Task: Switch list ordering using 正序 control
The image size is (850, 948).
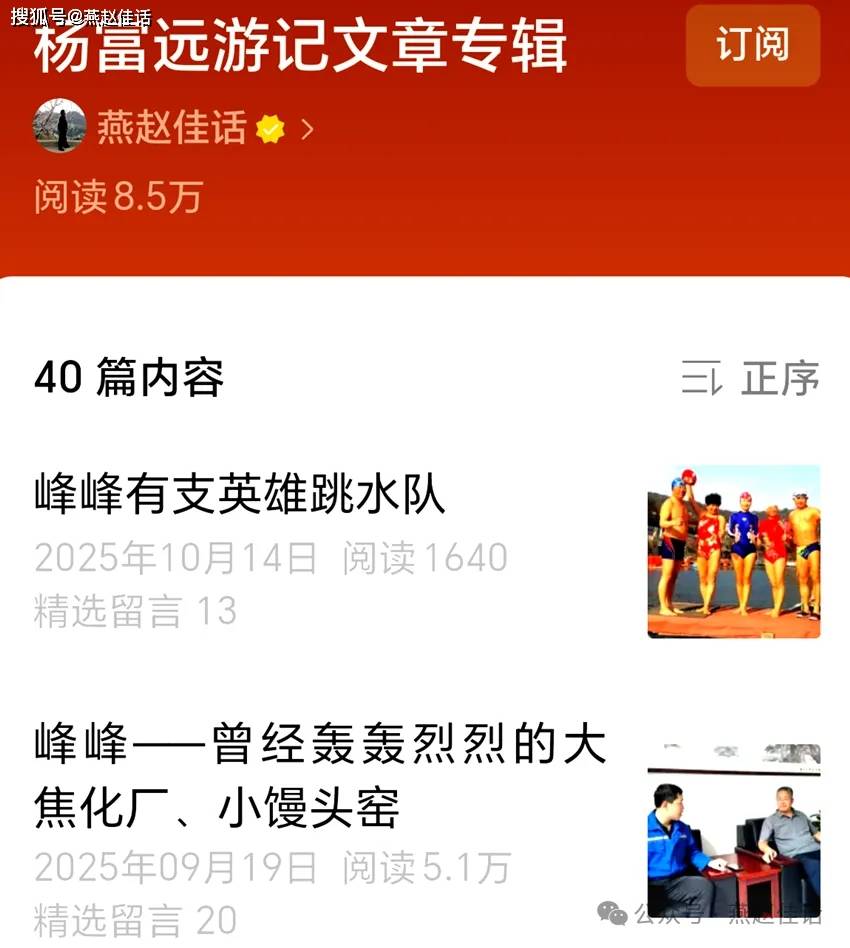Action: [x=783, y=380]
